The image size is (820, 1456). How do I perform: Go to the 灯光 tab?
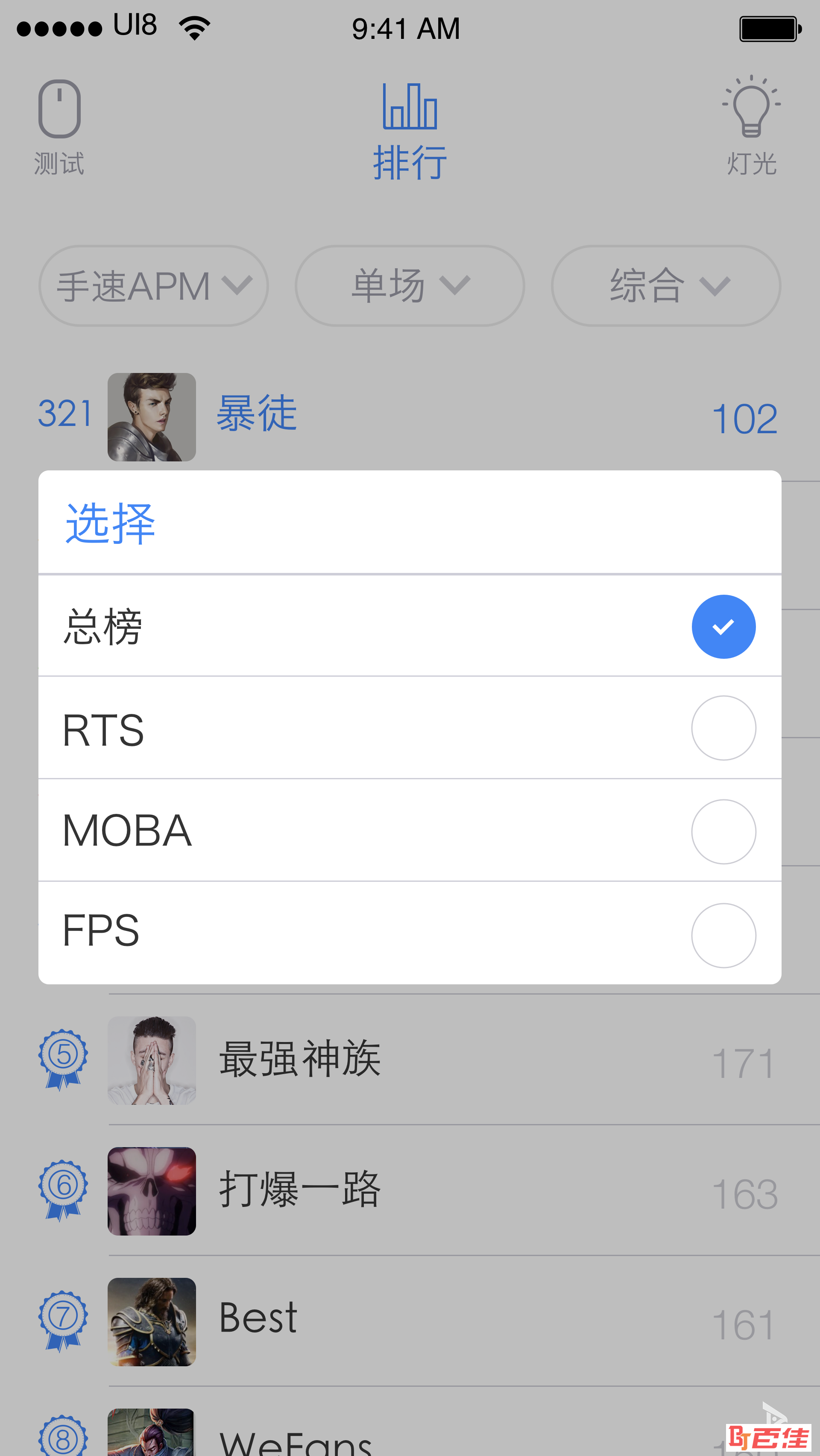point(751,126)
